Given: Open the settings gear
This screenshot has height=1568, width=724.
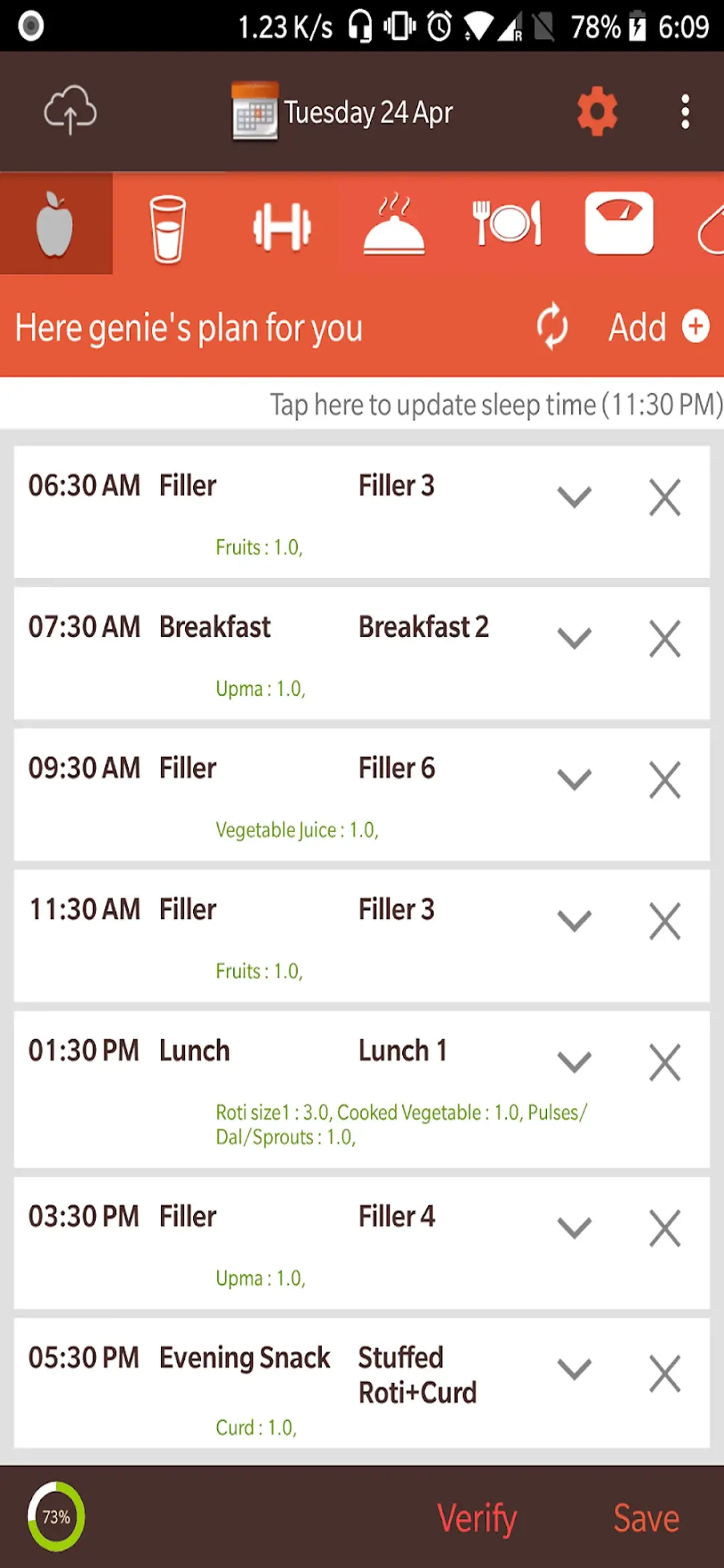Looking at the screenshot, I should (x=597, y=111).
